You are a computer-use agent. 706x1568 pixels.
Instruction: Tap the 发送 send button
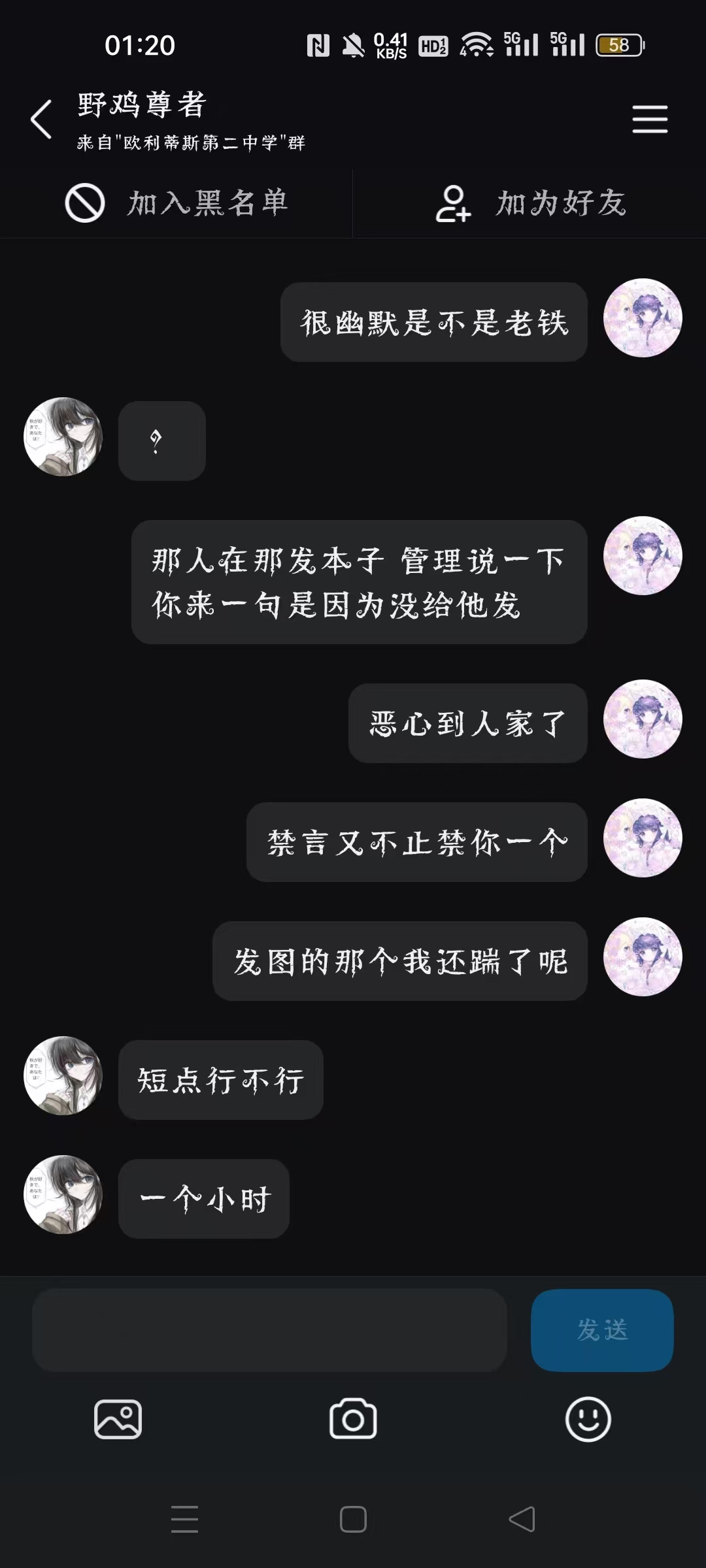(602, 1330)
